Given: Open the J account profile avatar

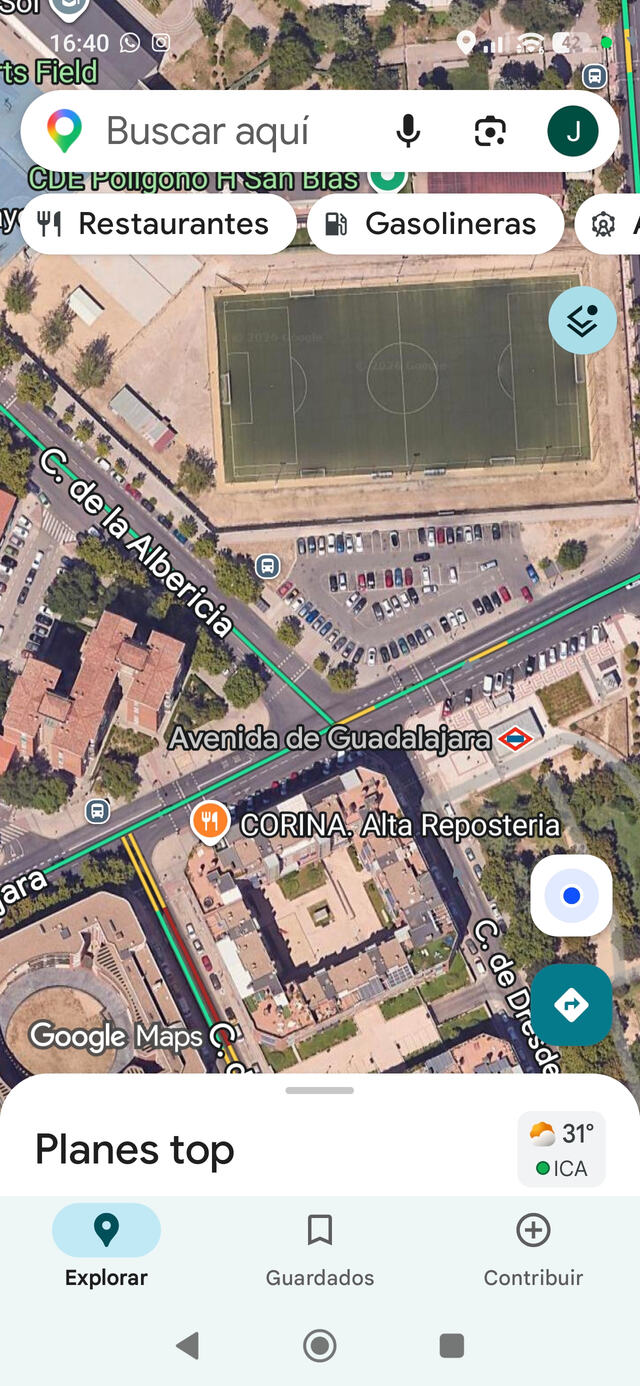Looking at the screenshot, I should (x=573, y=131).
